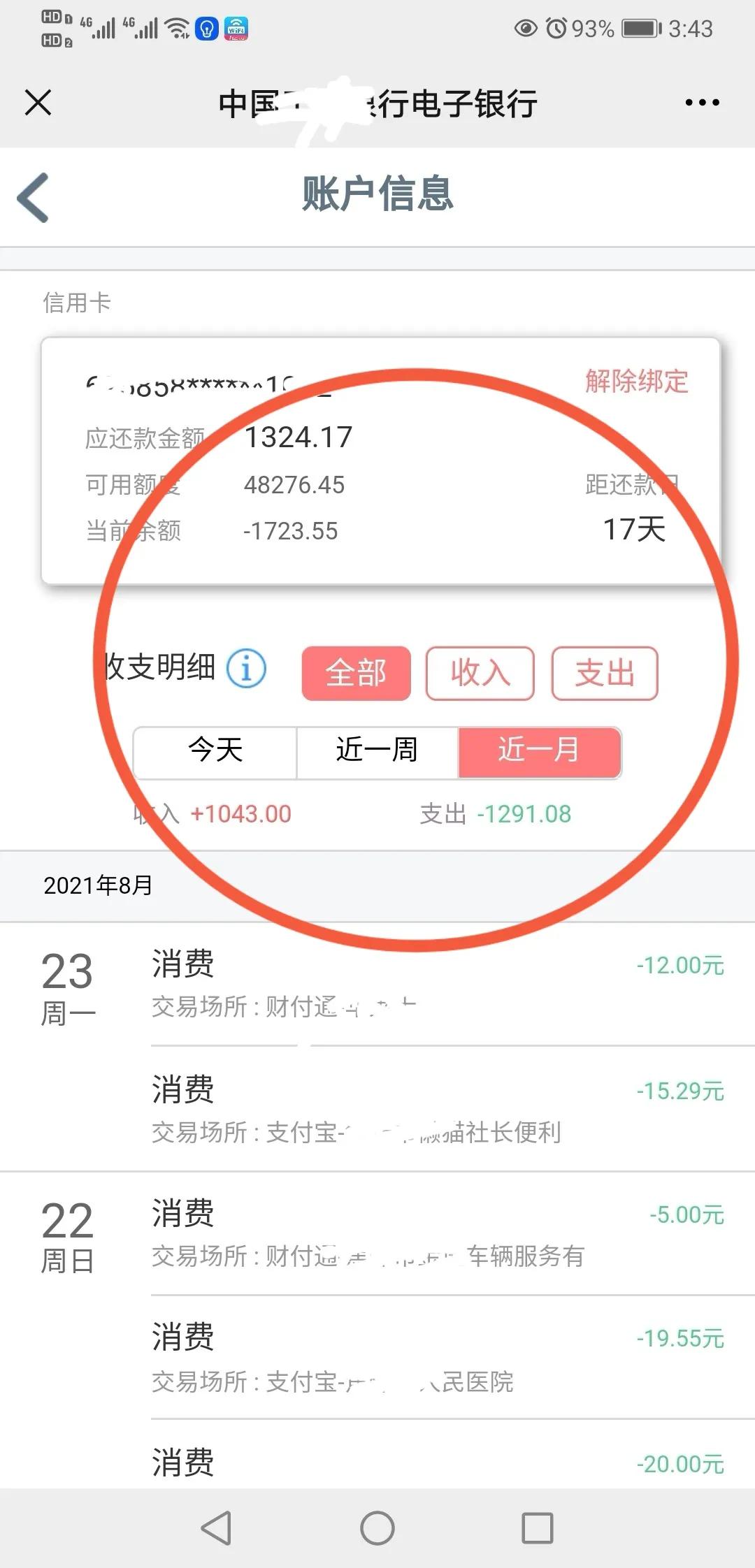This screenshot has width=755, height=1568.
Task: Tap the alarm clock icon in status bar
Action: point(556,28)
